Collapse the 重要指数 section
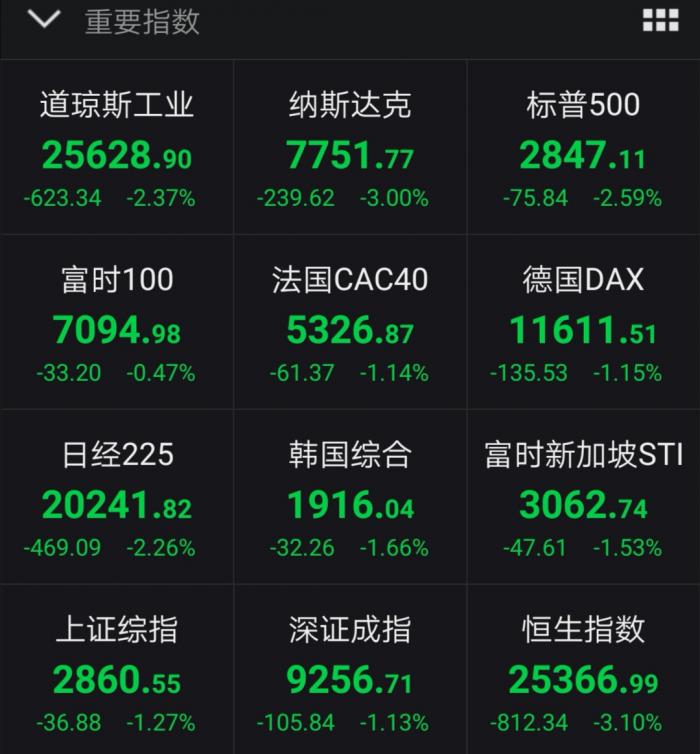 pos(45,20)
